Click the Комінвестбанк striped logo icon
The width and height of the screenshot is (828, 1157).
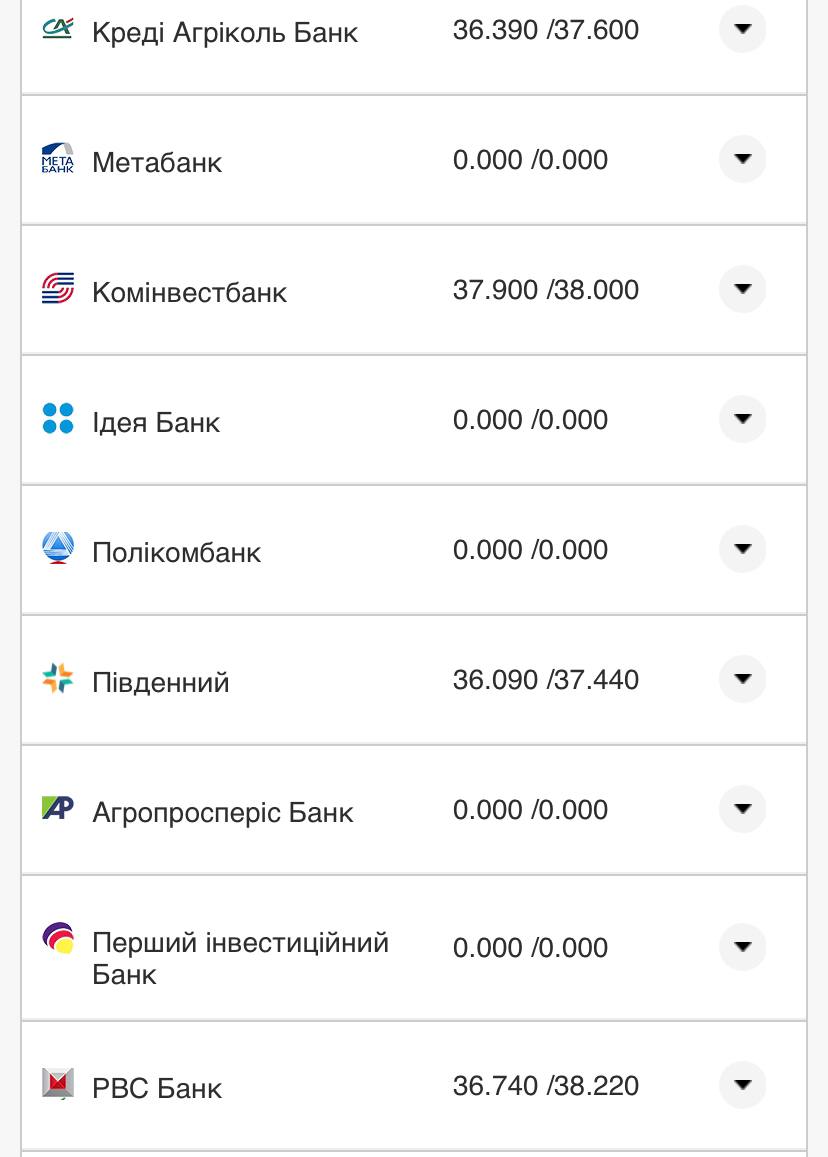click(x=59, y=289)
